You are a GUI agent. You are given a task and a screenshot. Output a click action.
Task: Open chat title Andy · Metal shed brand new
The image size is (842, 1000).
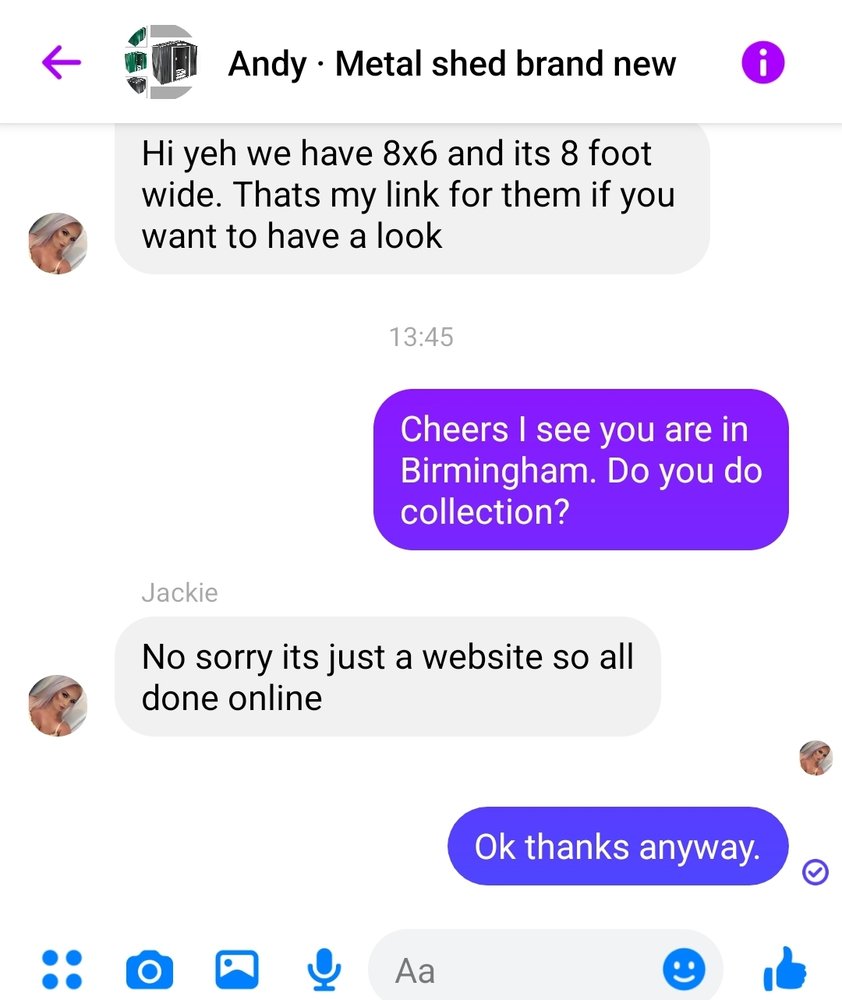tap(452, 64)
